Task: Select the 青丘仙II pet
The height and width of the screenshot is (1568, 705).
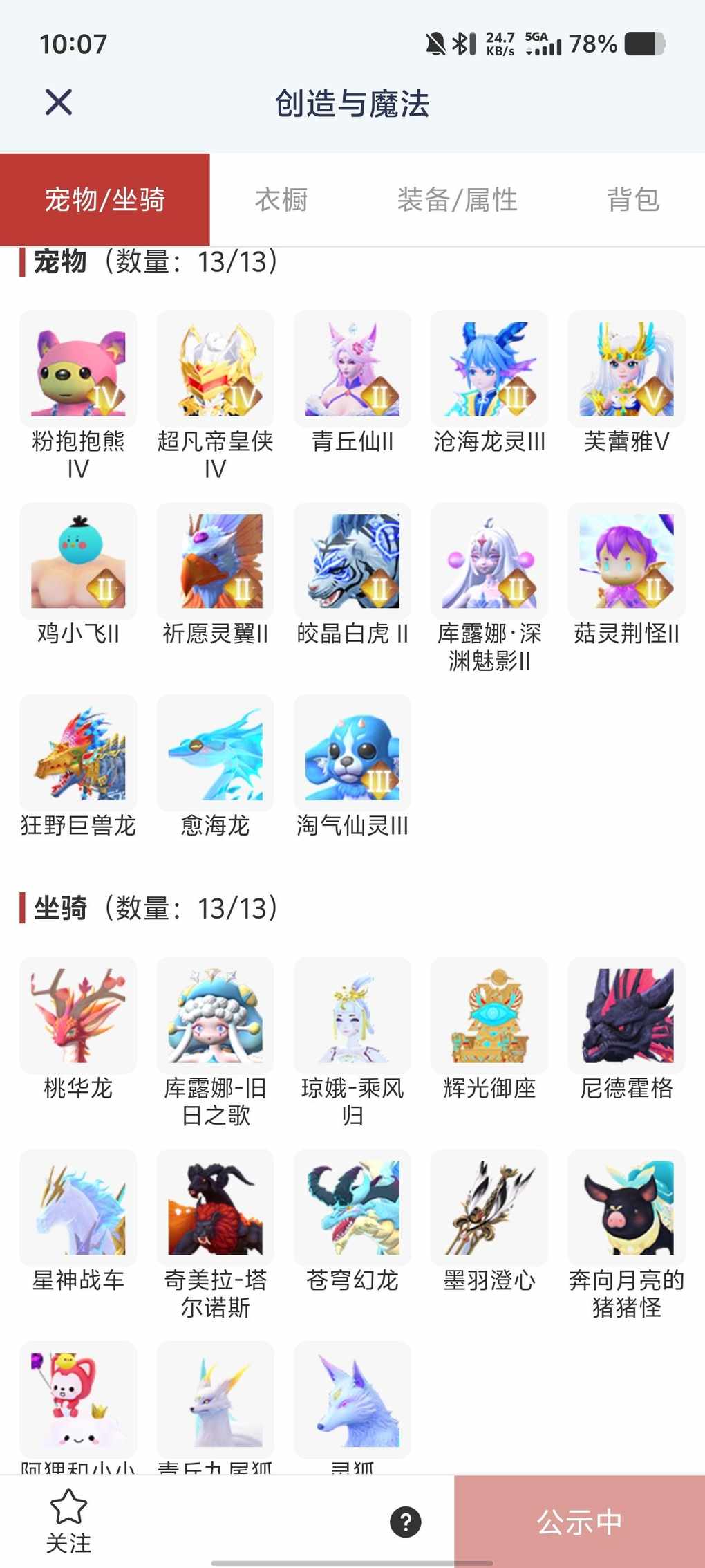Action: click(x=352, y=369)
